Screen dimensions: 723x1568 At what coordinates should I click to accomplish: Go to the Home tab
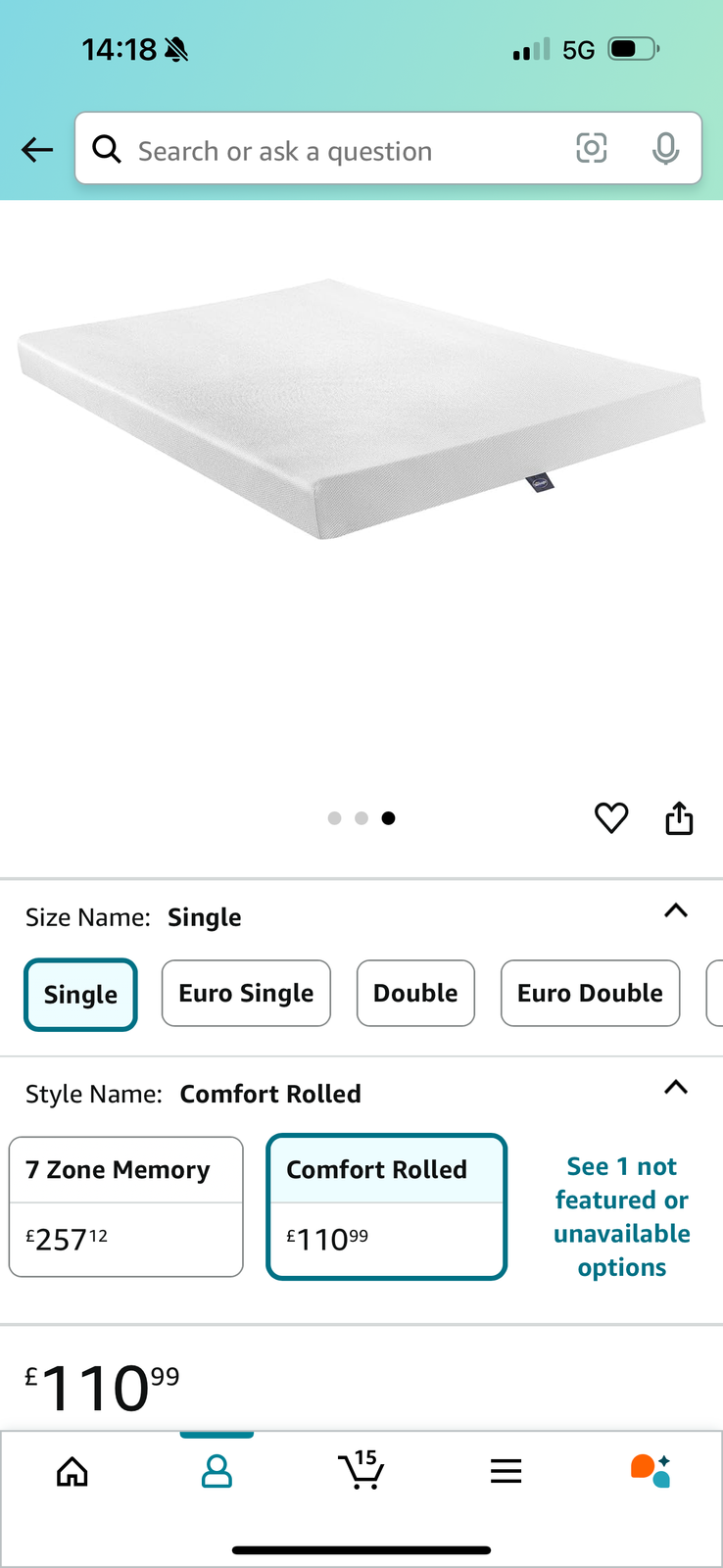pyautogui.click(x=72, y=1471)
